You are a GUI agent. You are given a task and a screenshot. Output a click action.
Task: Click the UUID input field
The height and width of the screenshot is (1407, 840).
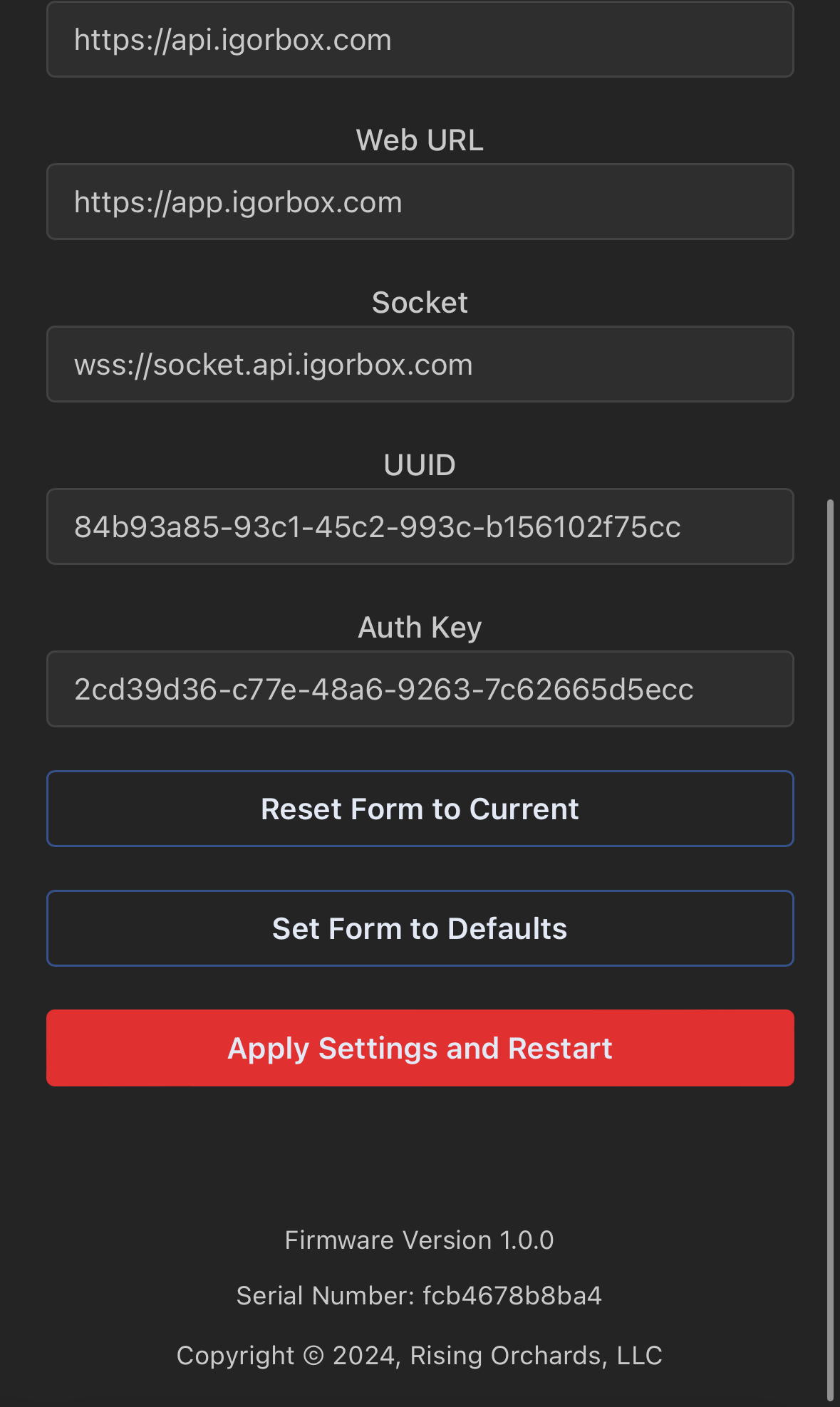point(420,526)
